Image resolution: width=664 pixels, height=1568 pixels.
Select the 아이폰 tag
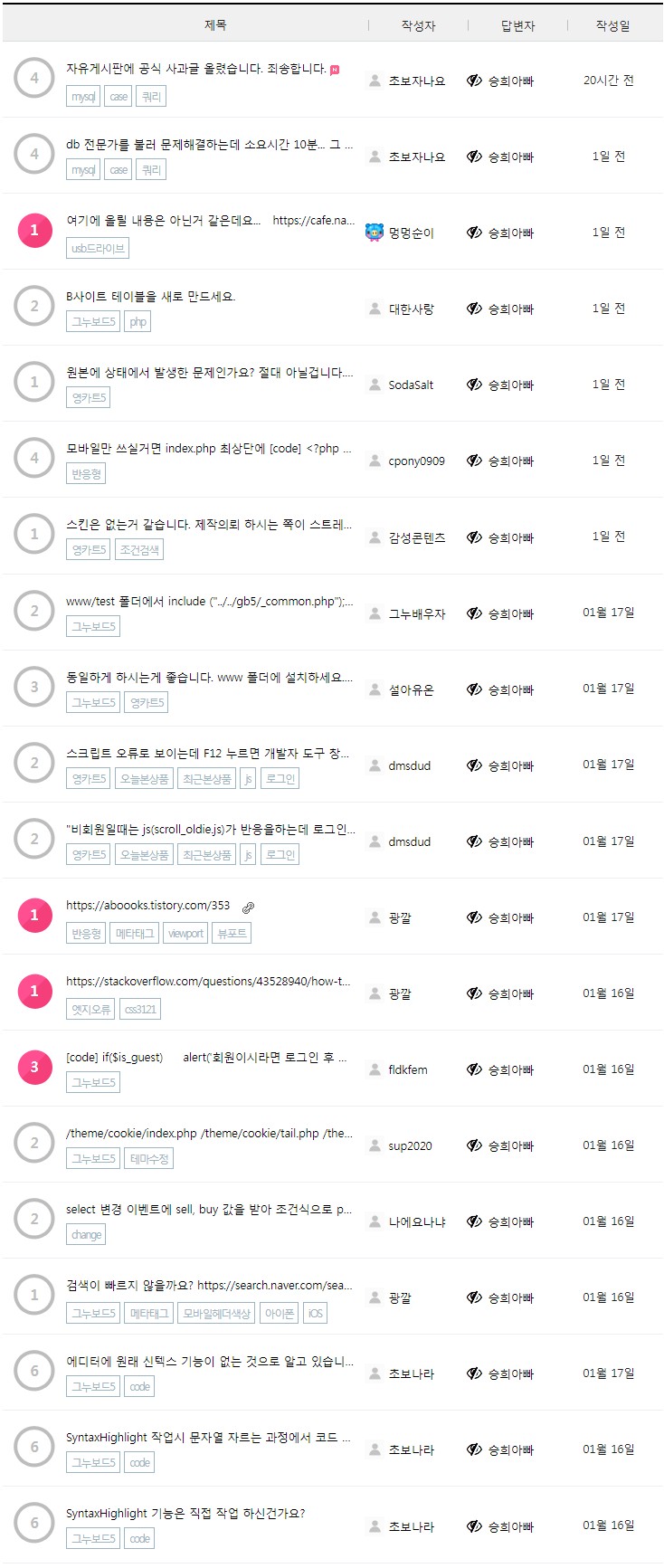click(x=280, y=1313)
